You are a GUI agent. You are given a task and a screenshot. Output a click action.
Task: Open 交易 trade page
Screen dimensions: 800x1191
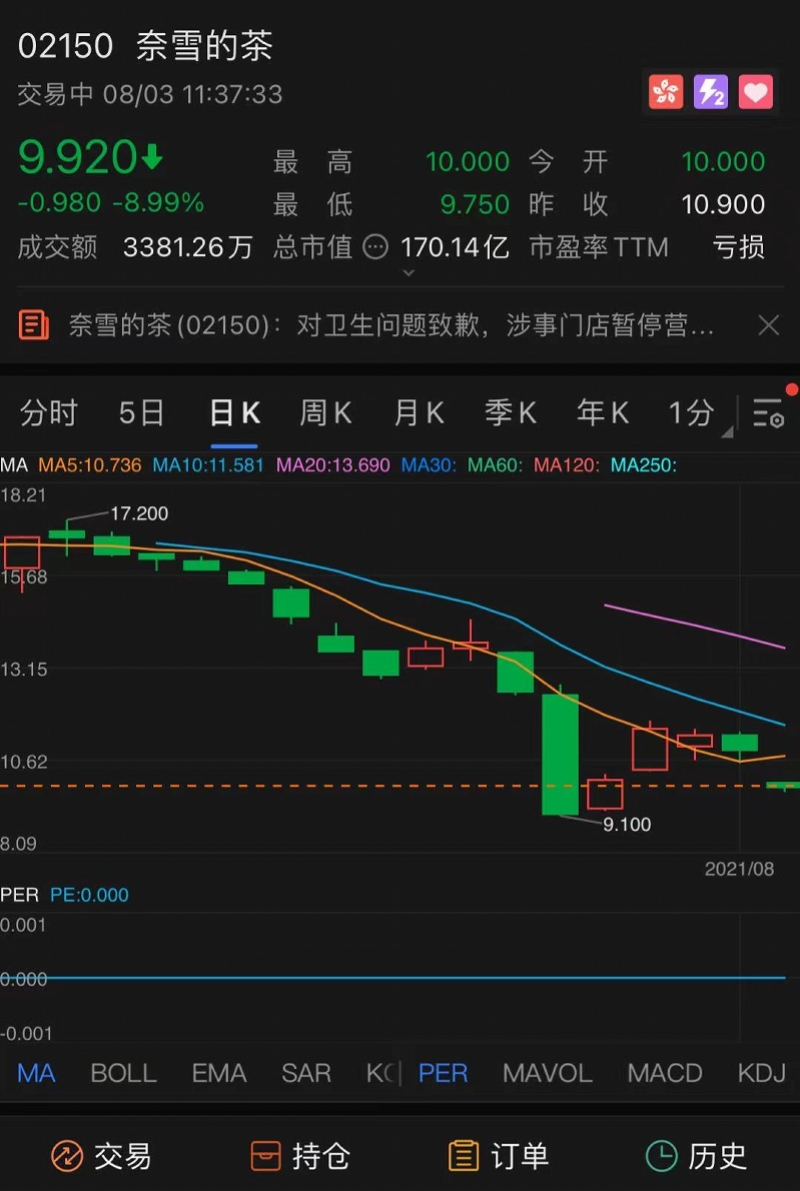[101, 1157]
